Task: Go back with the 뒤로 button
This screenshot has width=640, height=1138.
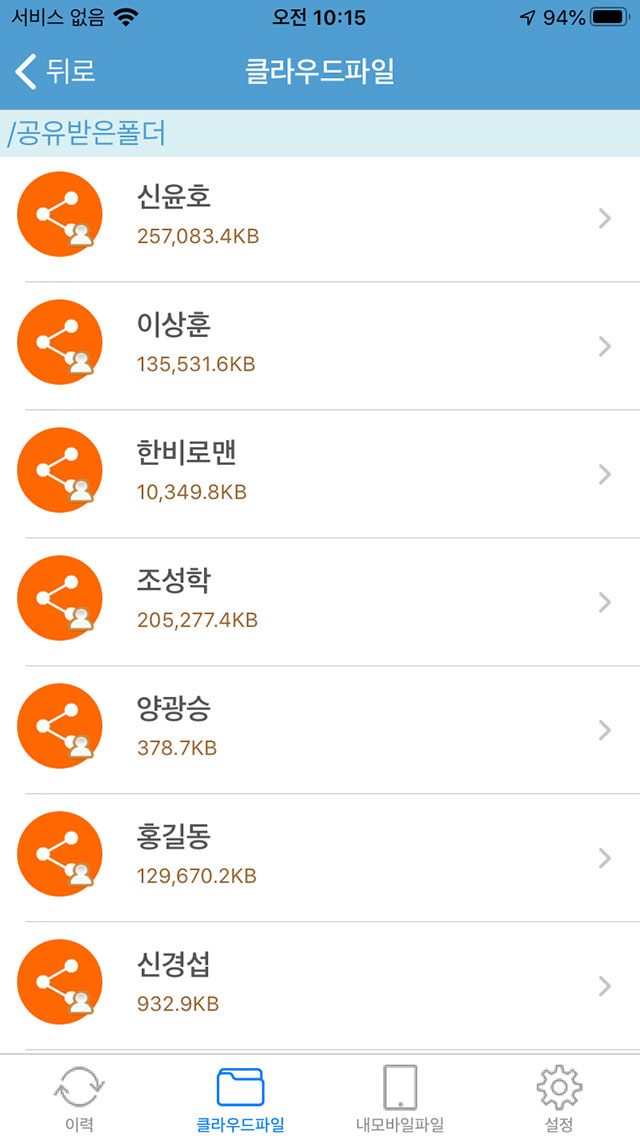Action: pyautogui.click(x=54, y=71)
